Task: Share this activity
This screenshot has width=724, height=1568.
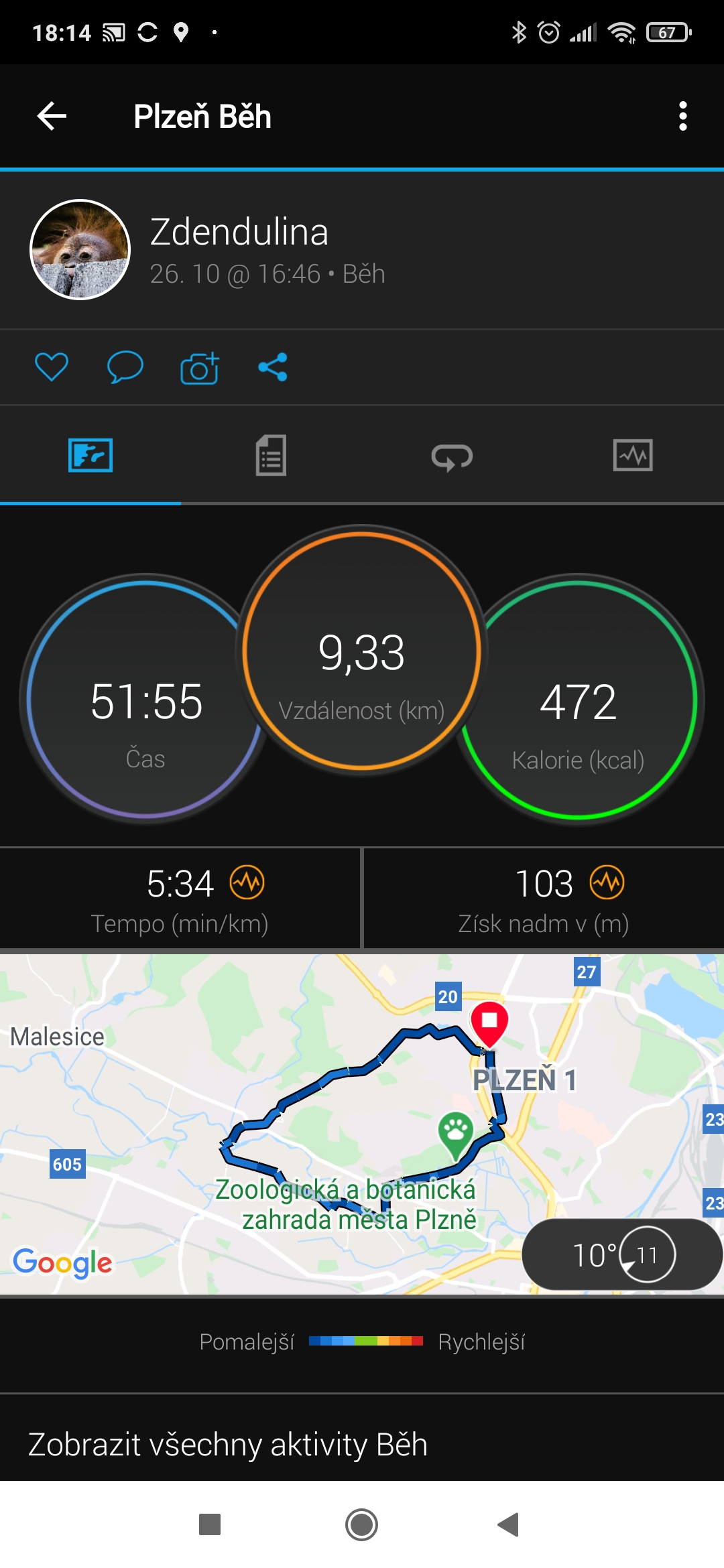Action: point(273,367)
